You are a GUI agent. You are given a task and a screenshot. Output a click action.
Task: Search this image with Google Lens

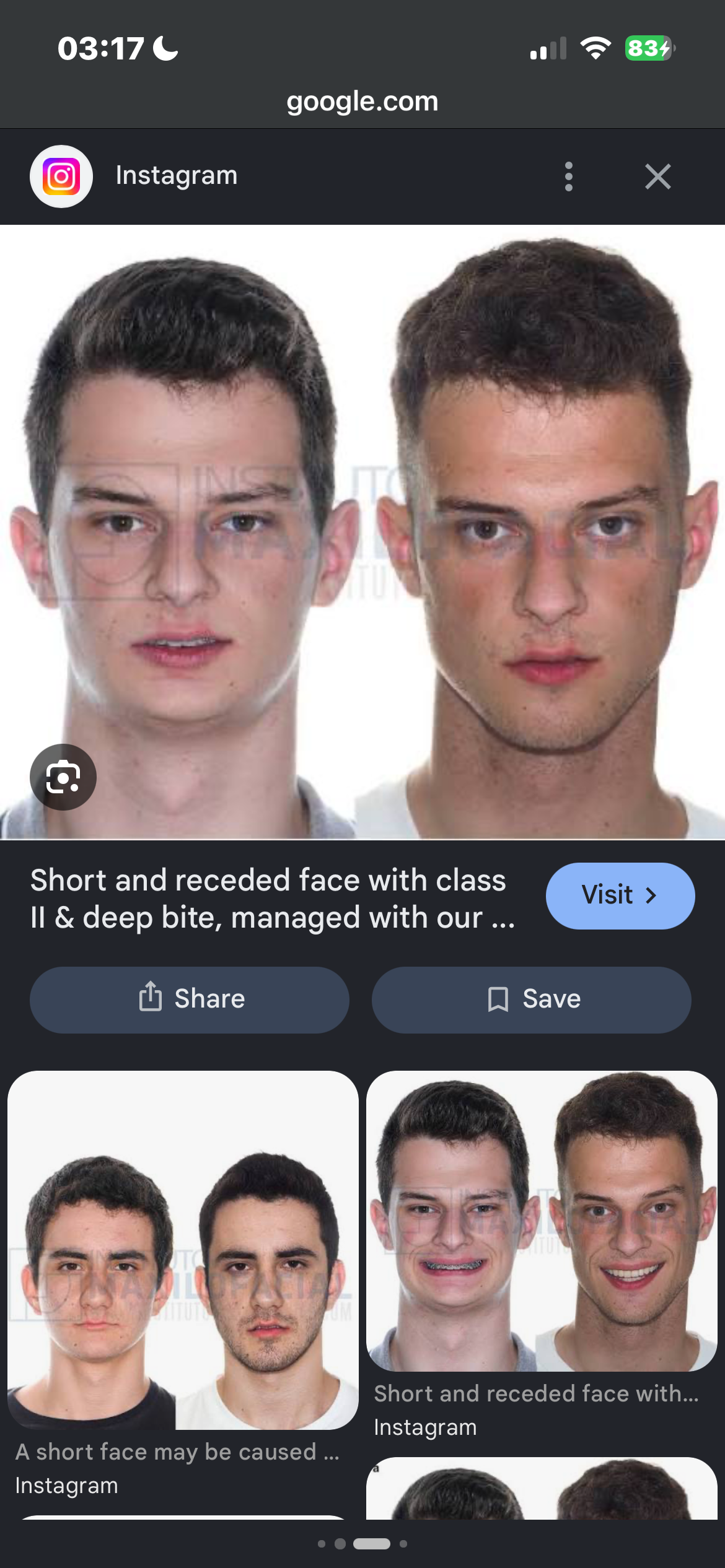[x=63, y=777]
